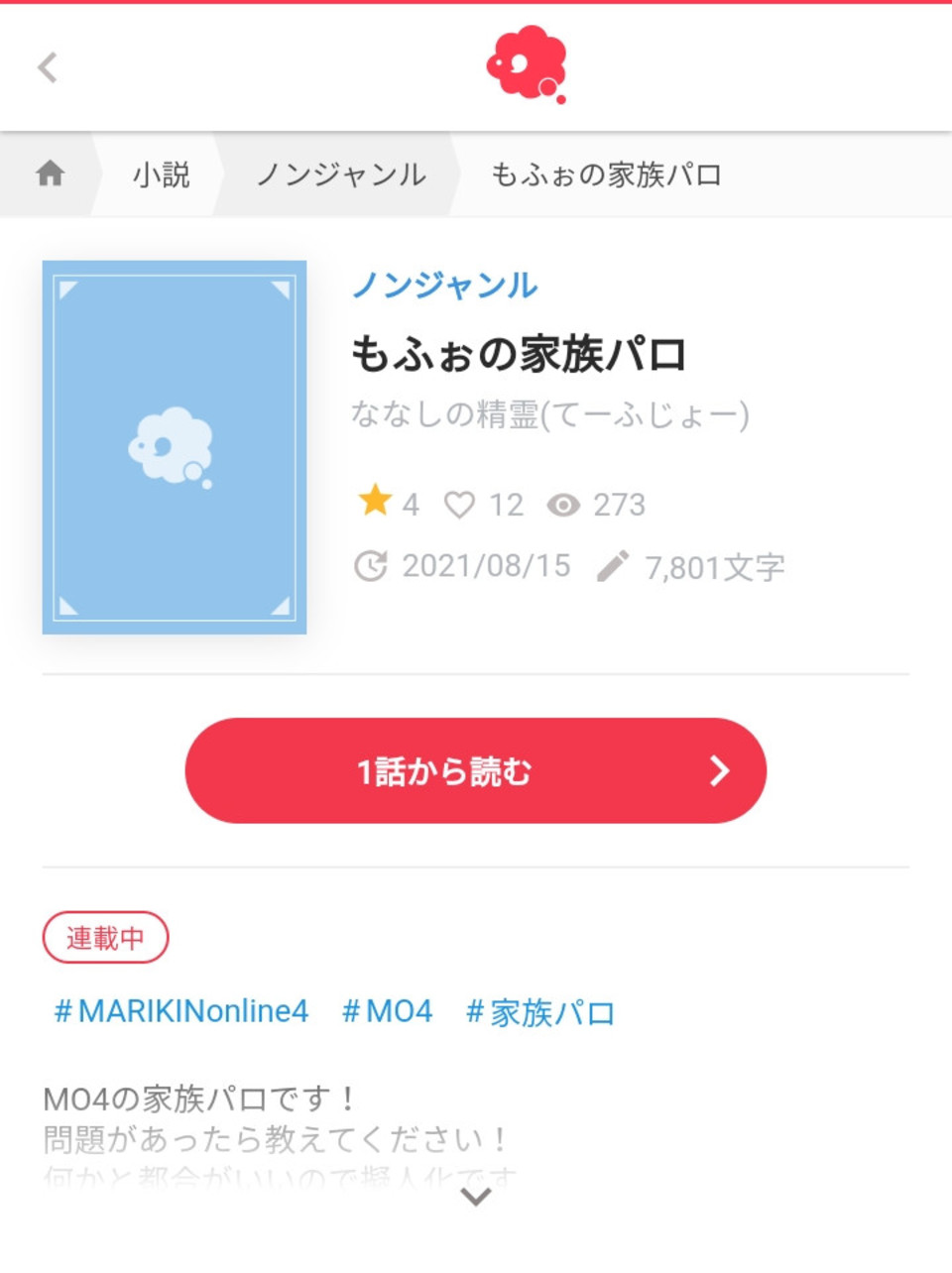The image size is (952, 1273).
Task: Start reading with 1話から読む button
Action: (x=476, y=770)
